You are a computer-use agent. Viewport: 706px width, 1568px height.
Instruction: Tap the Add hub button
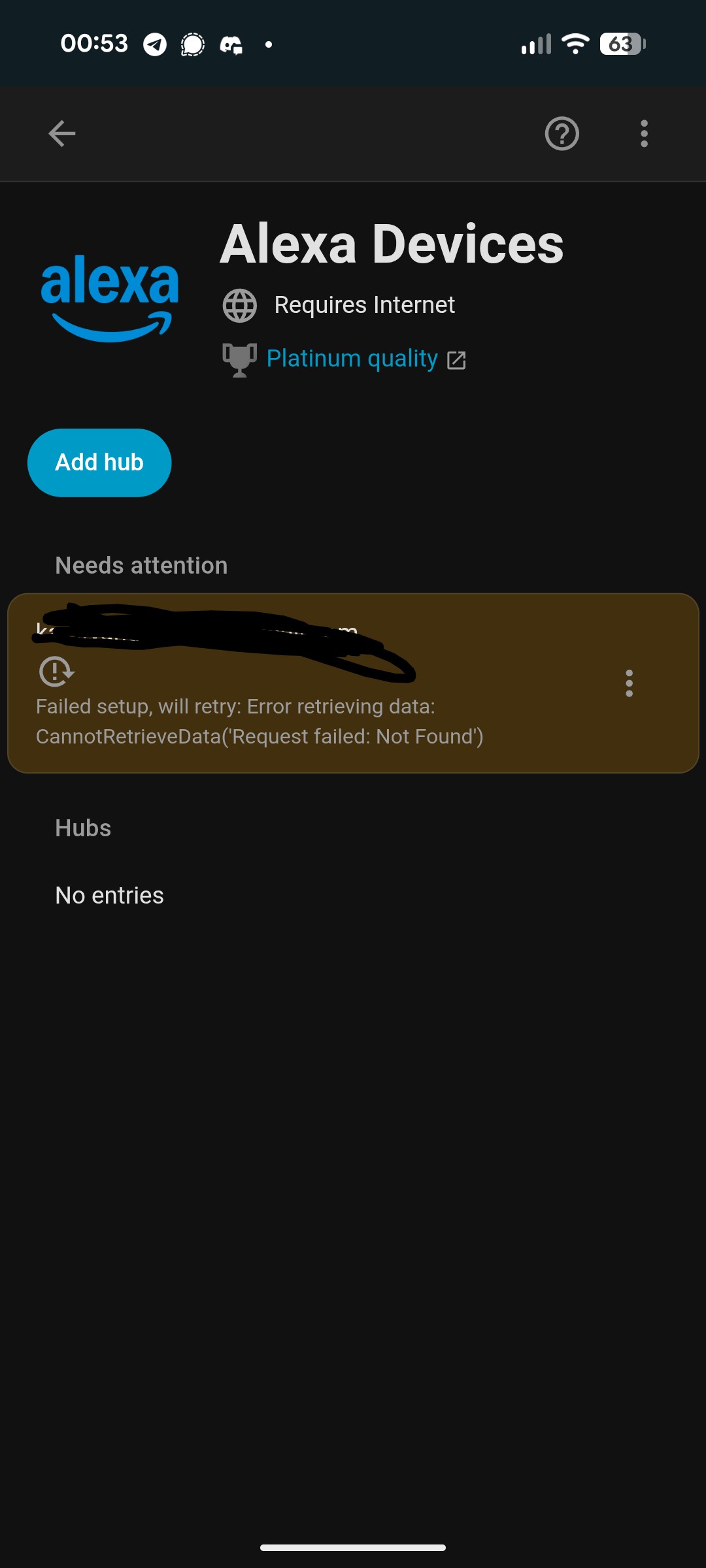tap(99, 463)
